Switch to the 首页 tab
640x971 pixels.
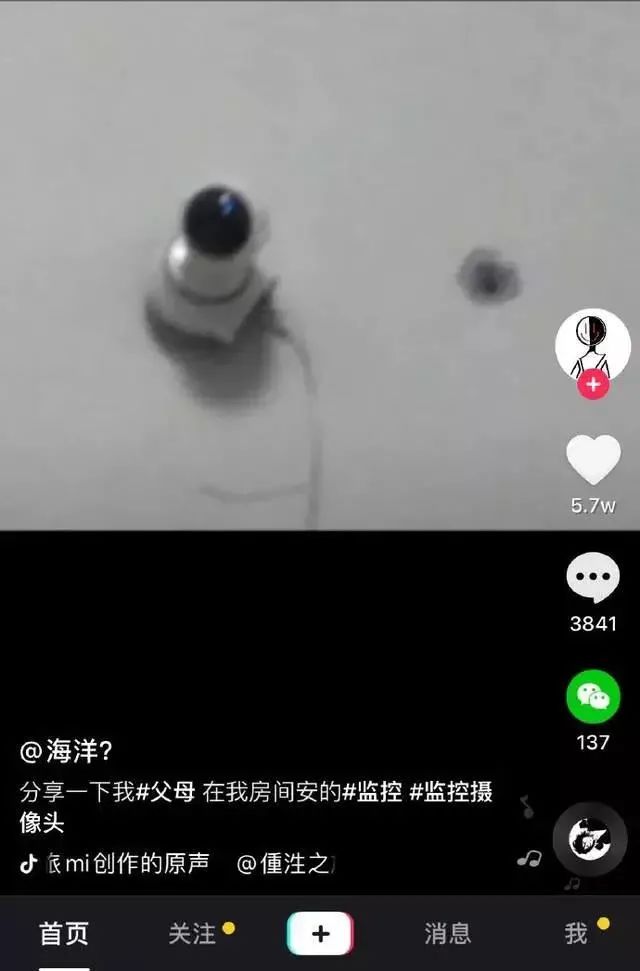pyautogui.click(x=64, y=934)
